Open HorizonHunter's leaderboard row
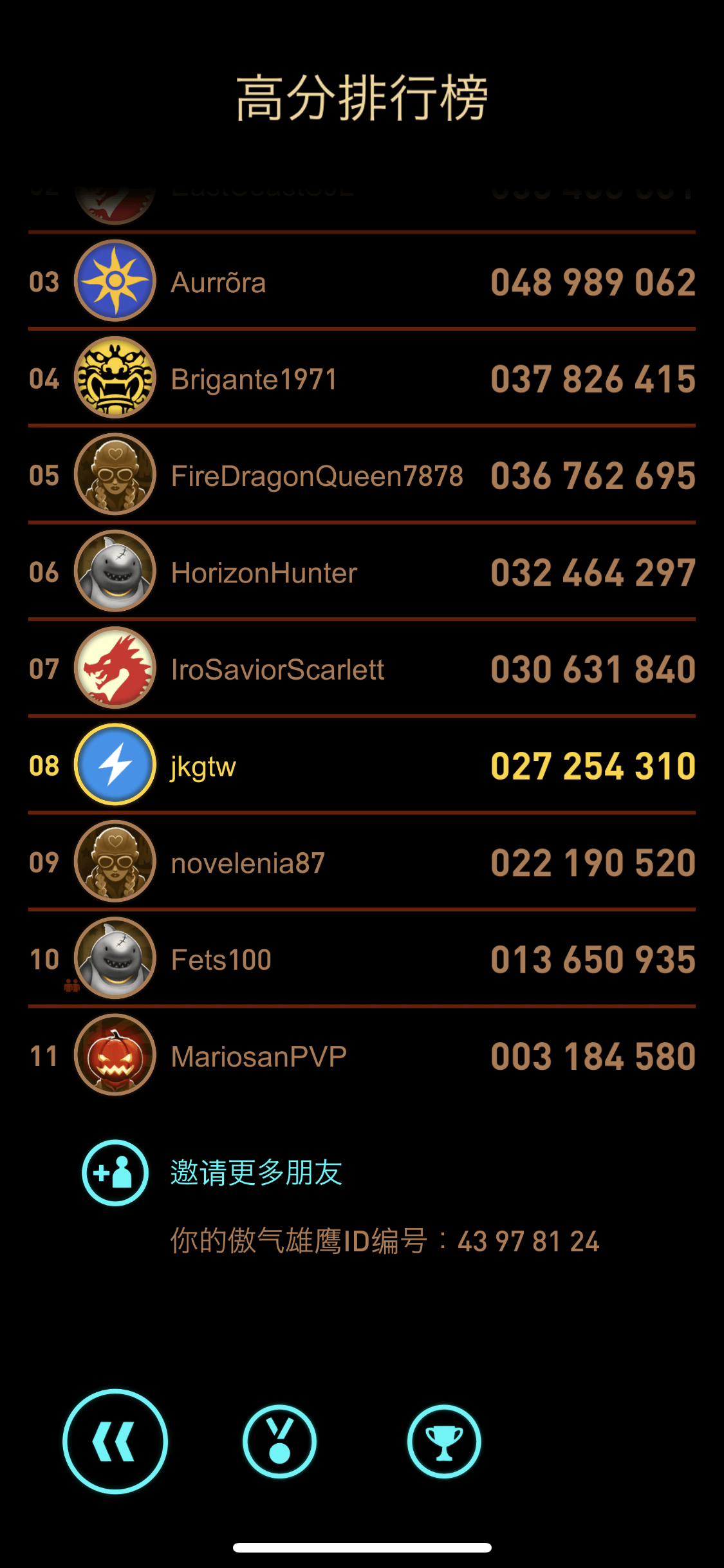This screenshot has width=724, height=1568. 362,572
